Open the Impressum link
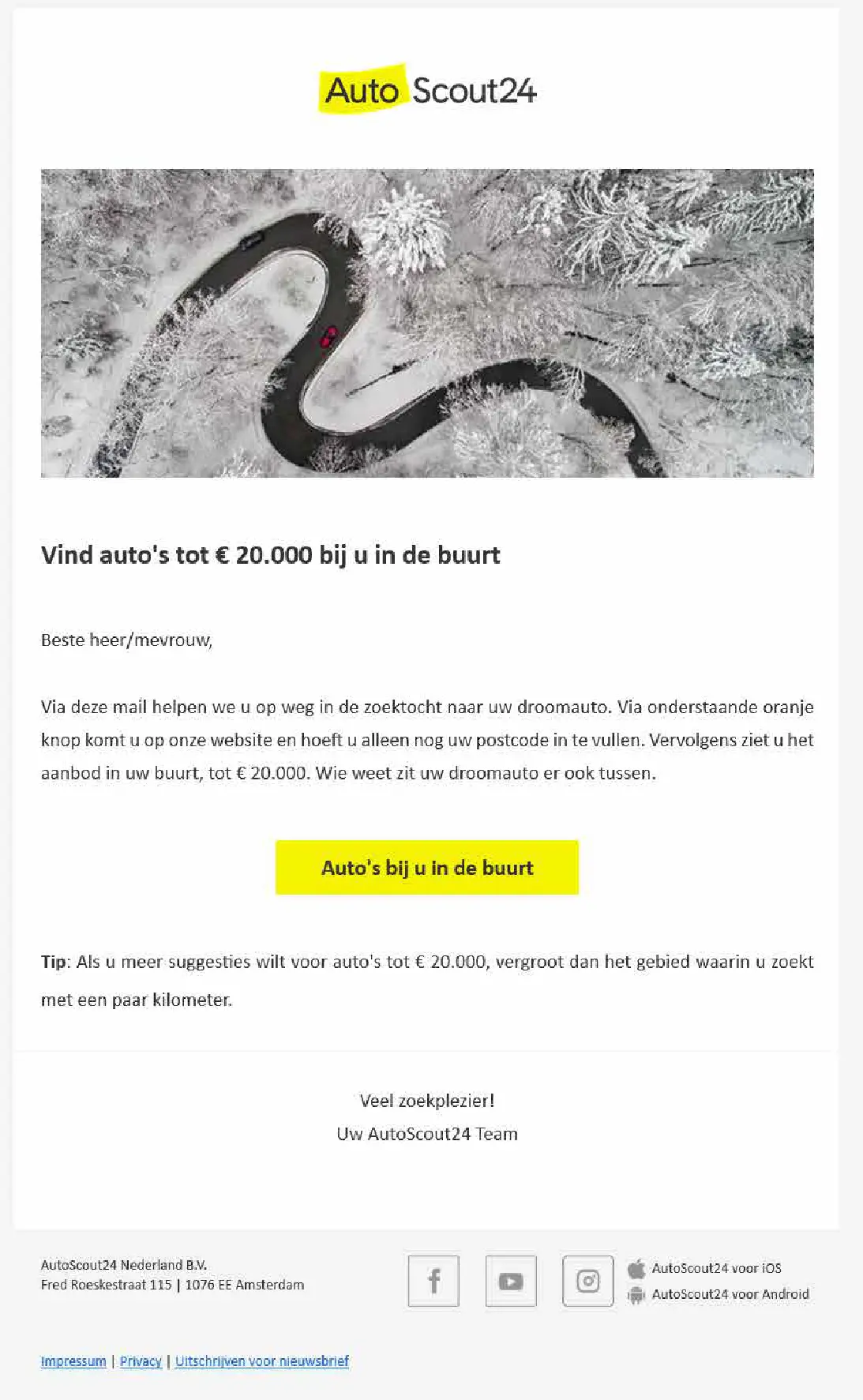Viewport: 863px width, 1400px height. [73, 1361]
